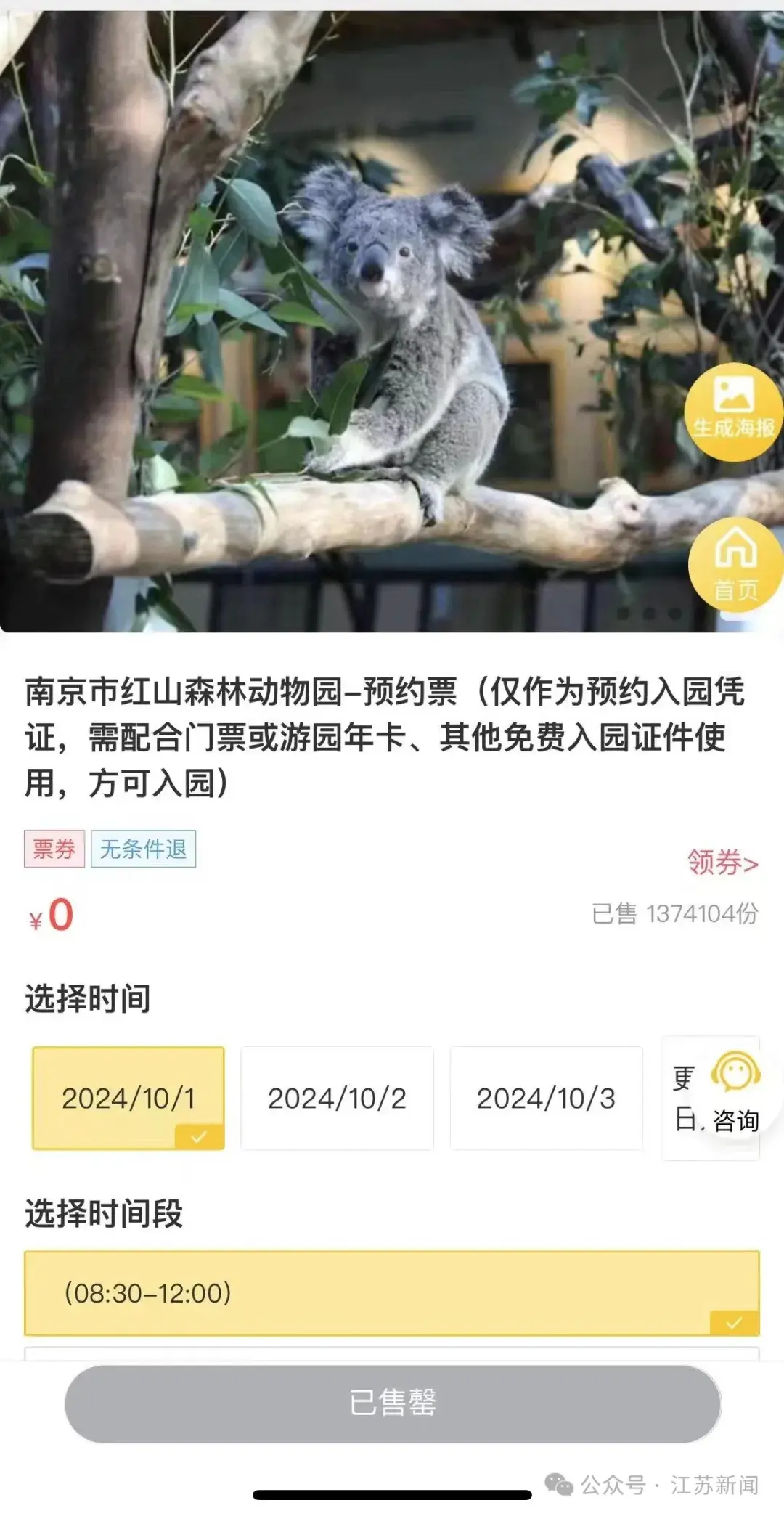Choose the date 2024/10/2
Screen dimensions: 784x1516
tap(337, 1098)
